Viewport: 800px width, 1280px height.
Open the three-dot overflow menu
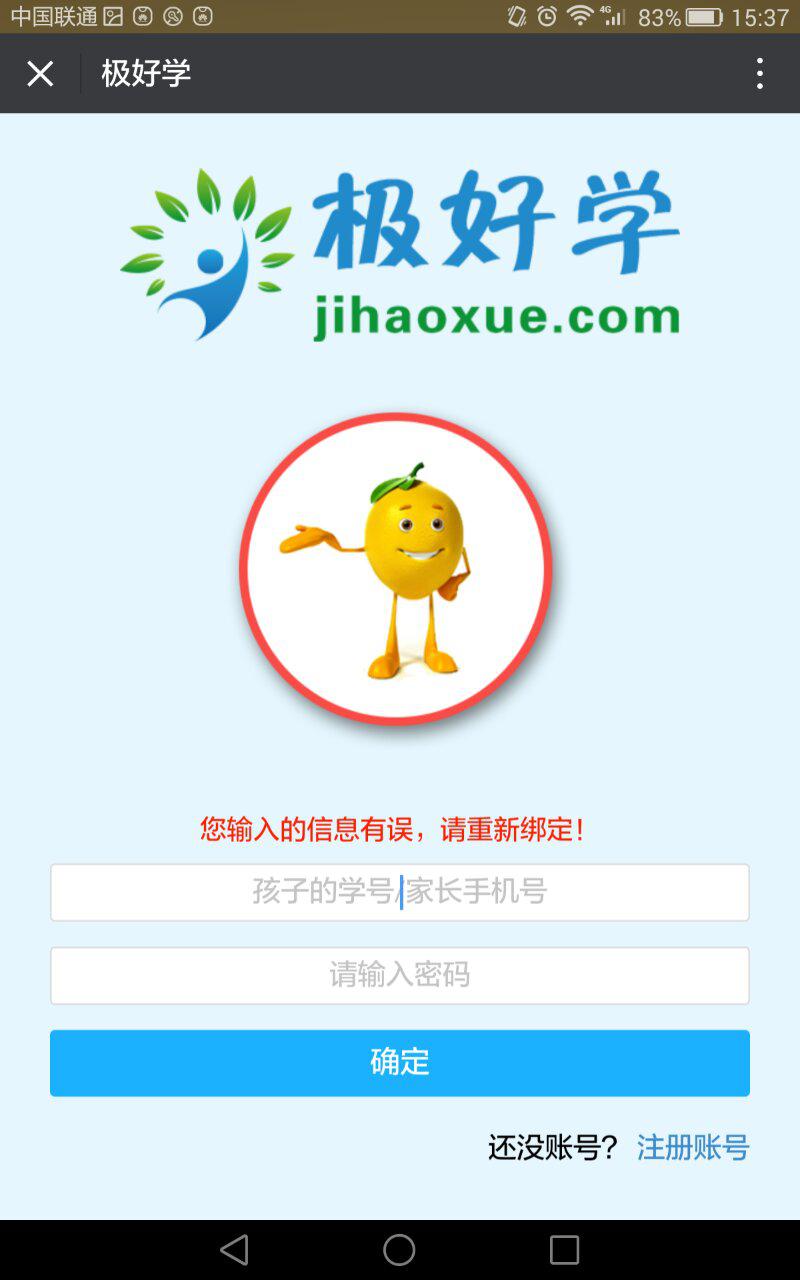tap(760, 73)
